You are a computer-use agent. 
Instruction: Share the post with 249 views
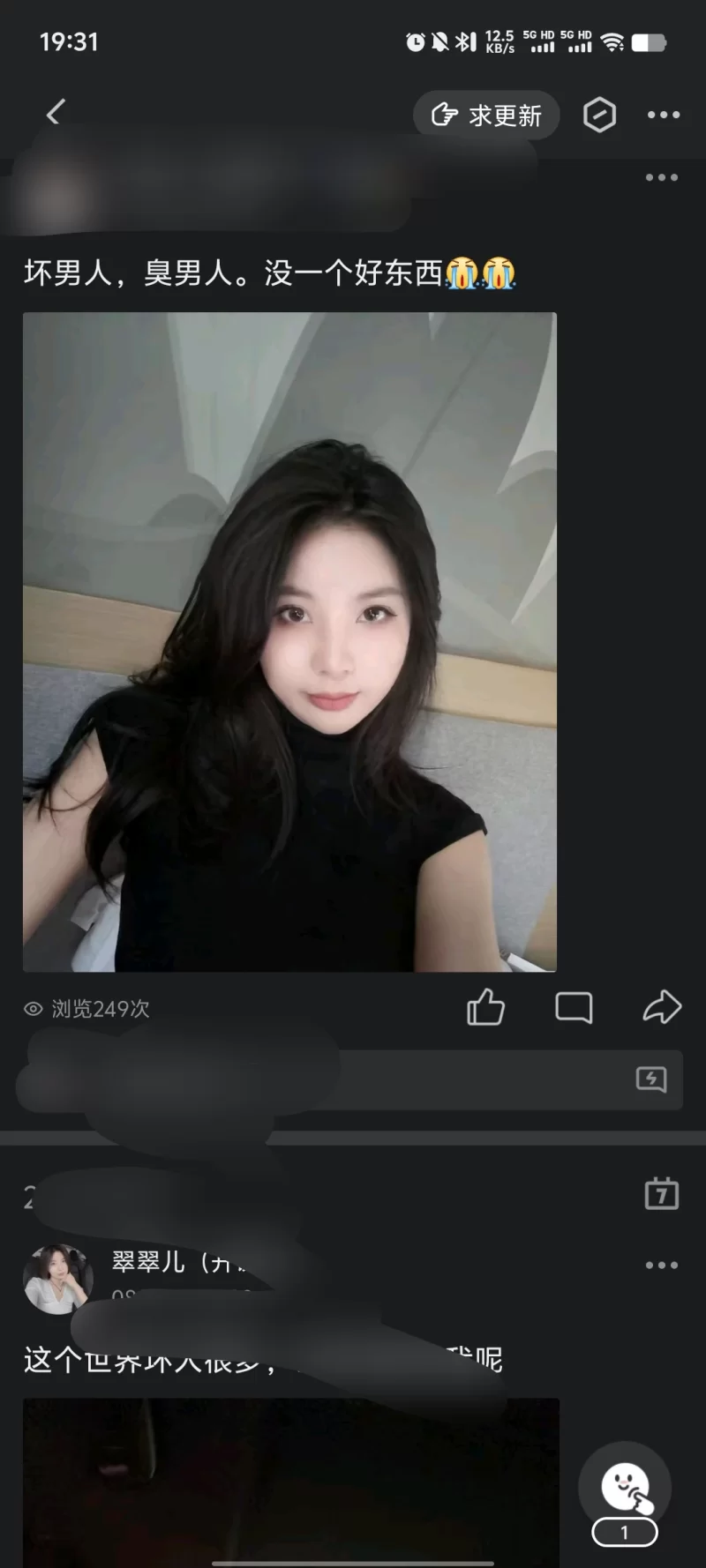pyautogui.click(x=662, y=1007)
